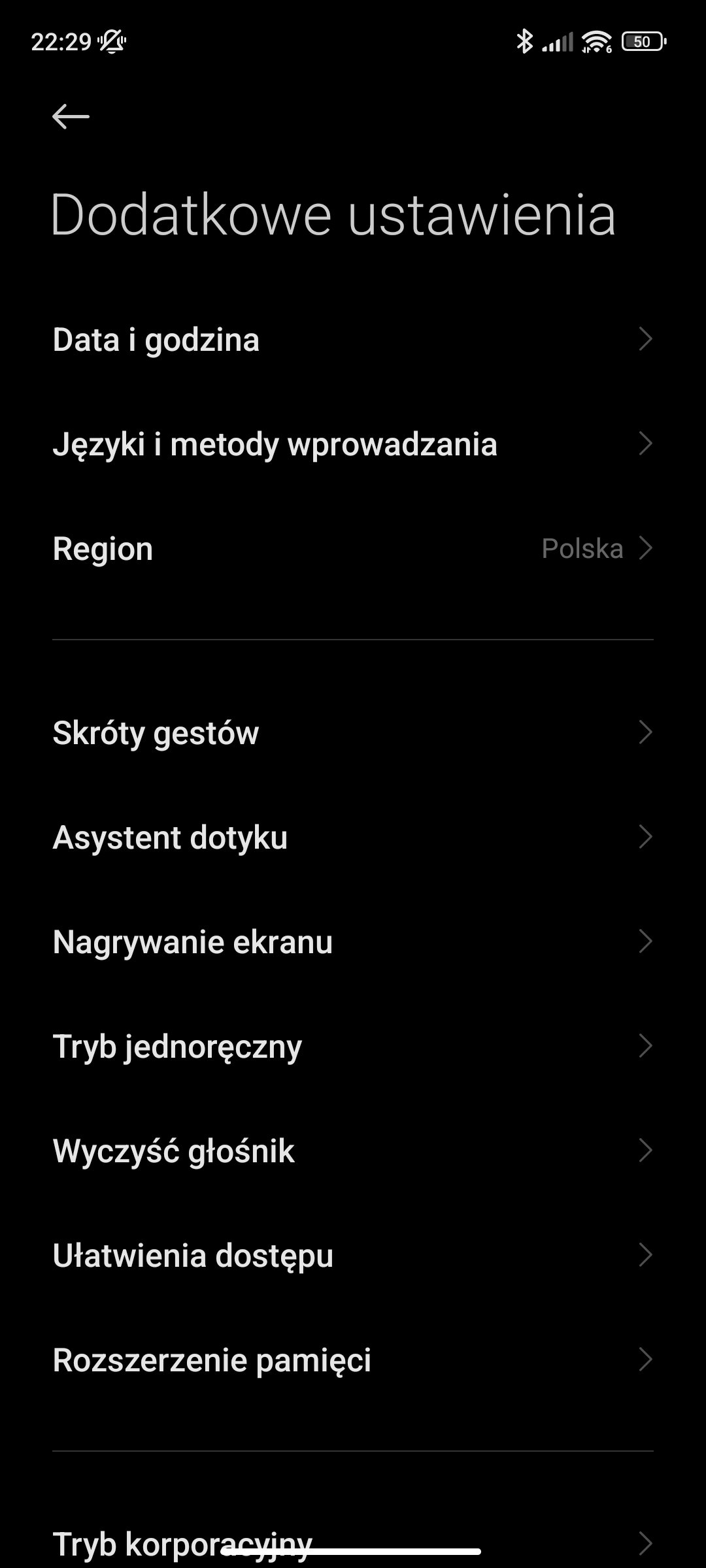The width and height of the screenshot is (706, 1568).
Task: Open Rozszerzenie pamięci
Action: (x=353, y=1360)
